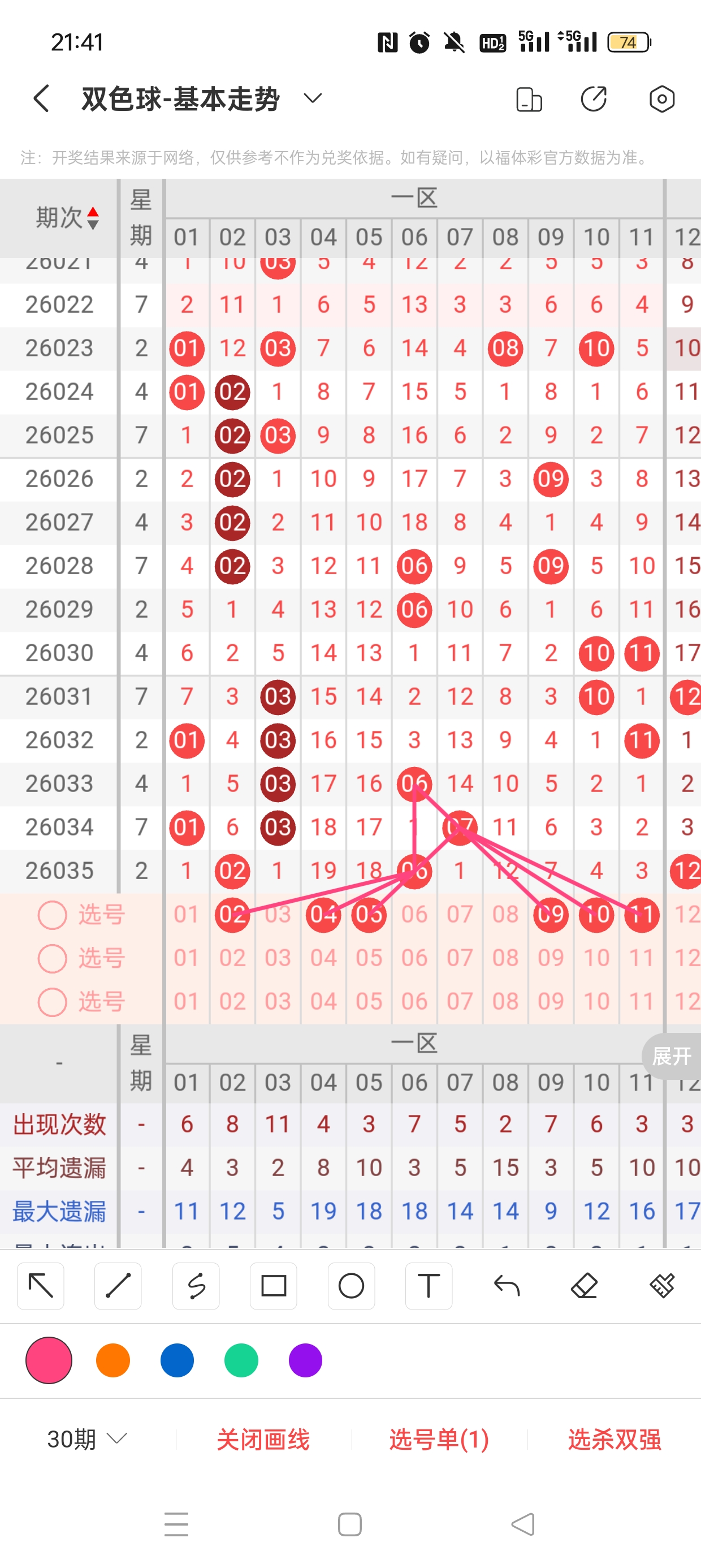
Task: Select the curve drawing tool
Action: tap(196, 1287)
